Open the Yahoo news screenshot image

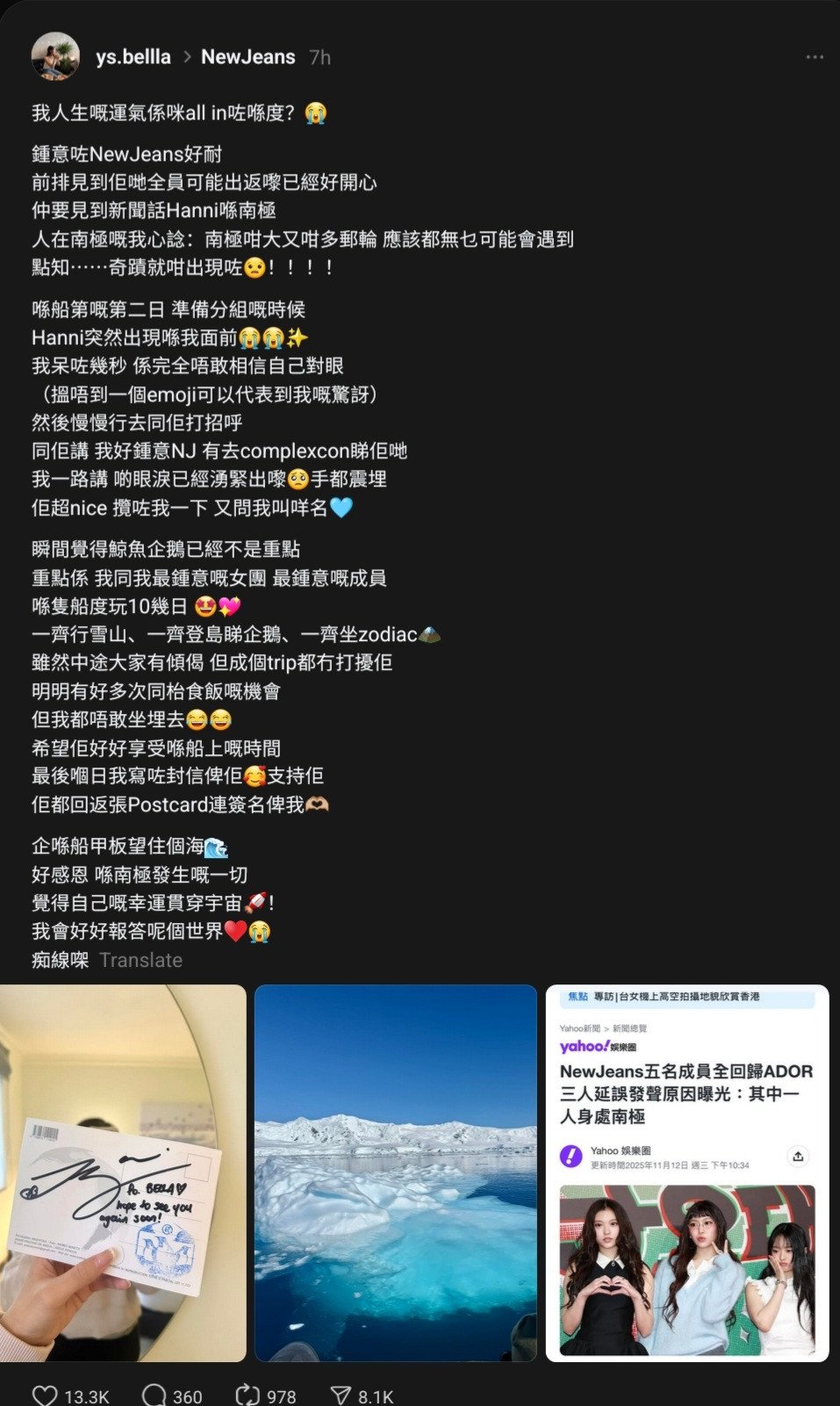(687, 1172)
